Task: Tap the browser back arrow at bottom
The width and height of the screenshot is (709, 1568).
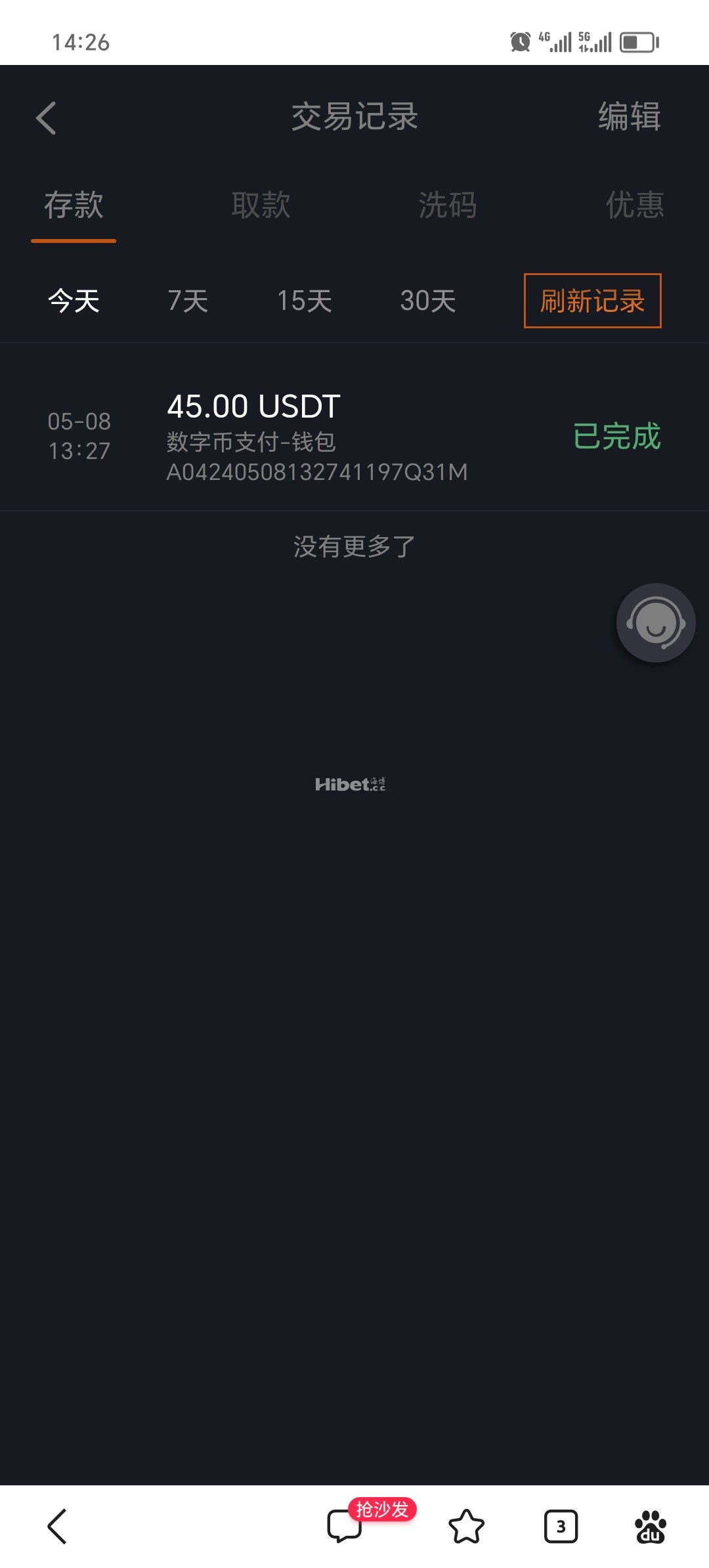Action: pyautogui.click(x=57, y=1526)
